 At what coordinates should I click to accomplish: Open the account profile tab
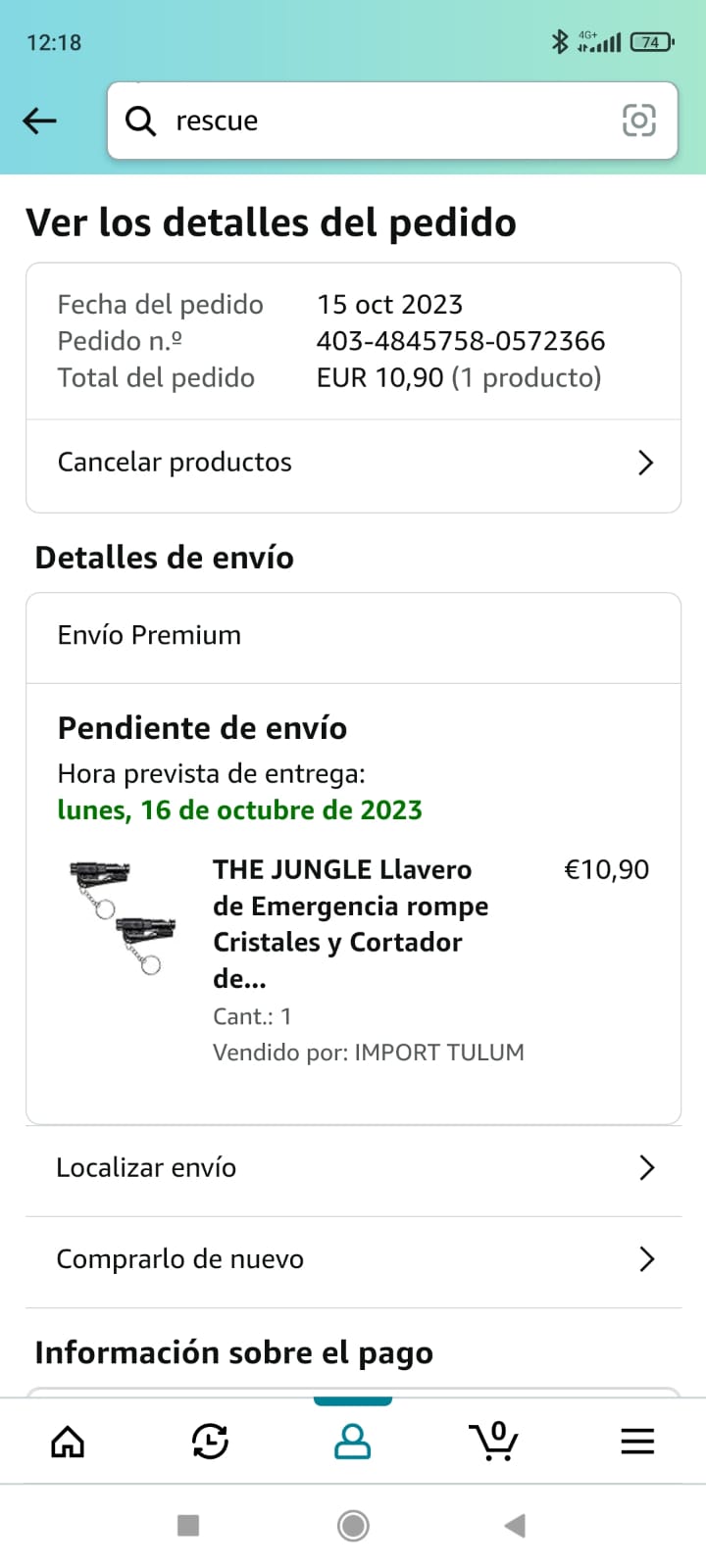point(352,1442)
